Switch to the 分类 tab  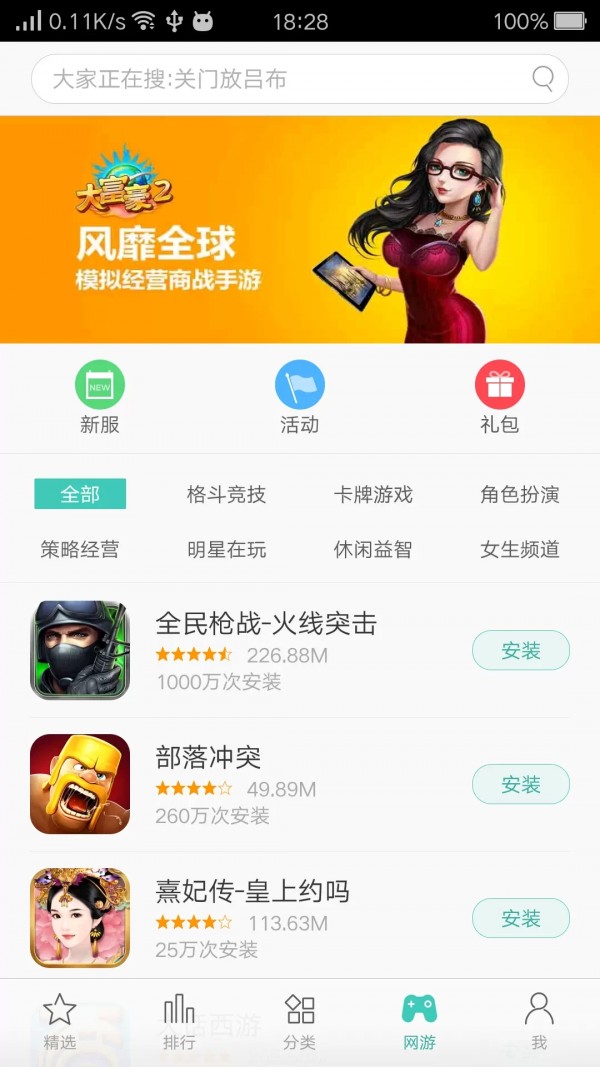point(299,1022)
